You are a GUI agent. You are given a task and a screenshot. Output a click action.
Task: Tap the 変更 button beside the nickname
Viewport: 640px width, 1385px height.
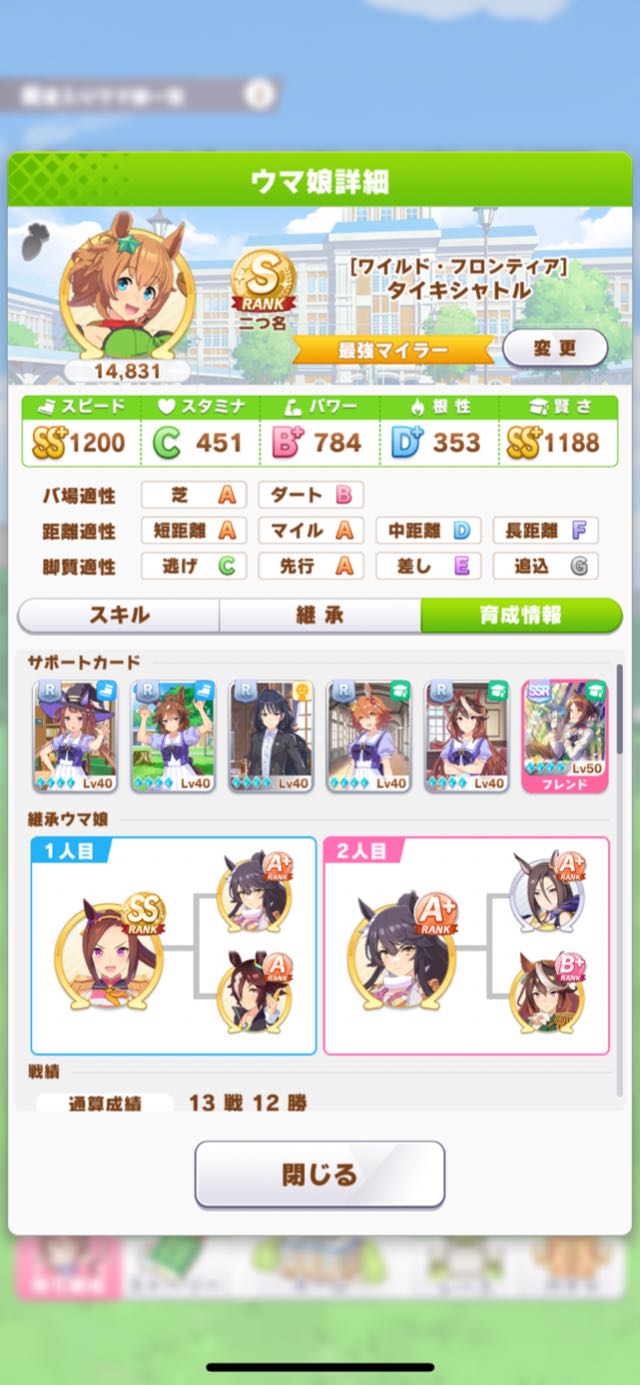555,348
